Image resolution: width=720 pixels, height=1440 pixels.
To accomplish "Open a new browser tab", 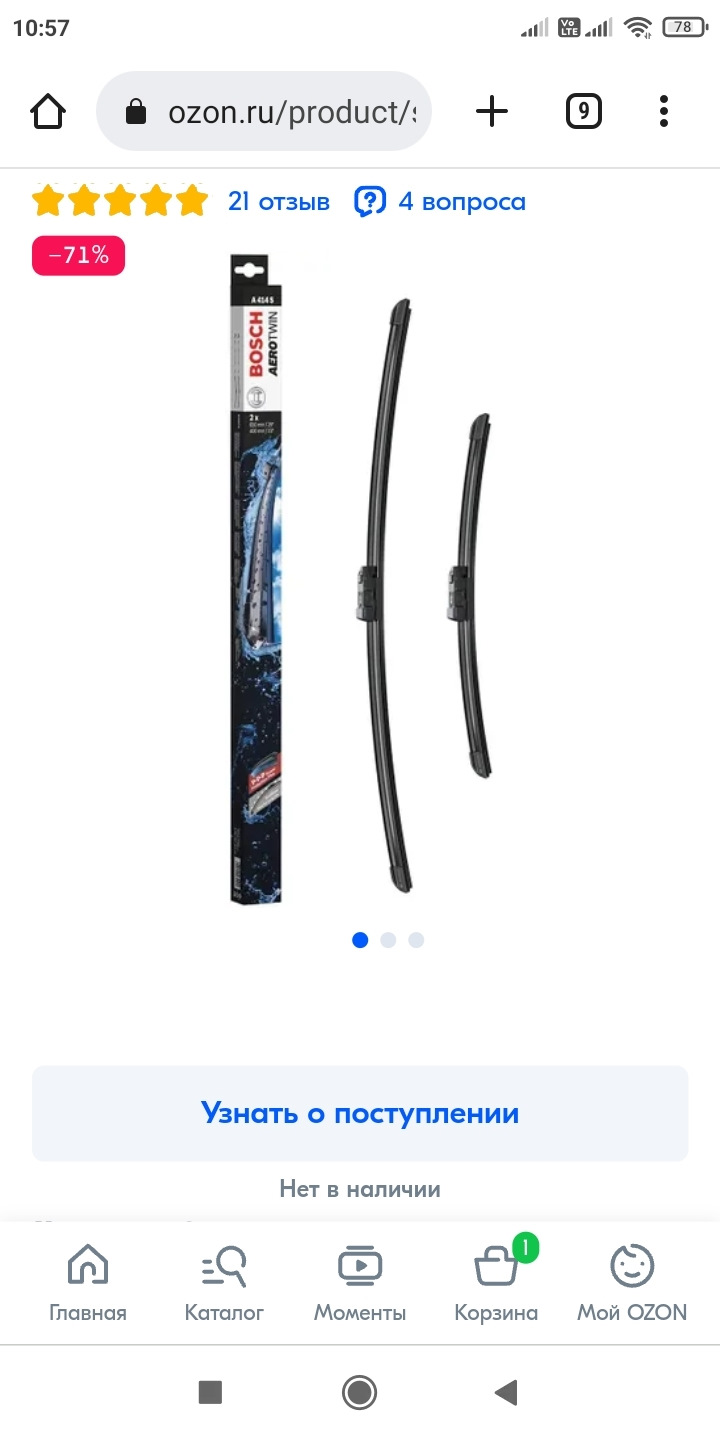I will point(491,112).
